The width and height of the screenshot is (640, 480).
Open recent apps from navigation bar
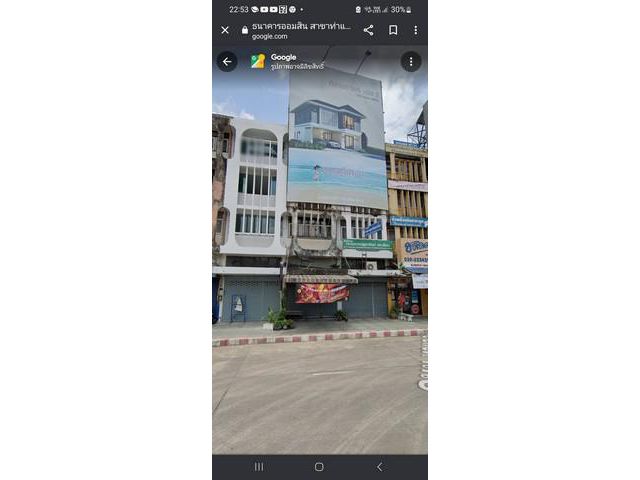coord(259,466)
